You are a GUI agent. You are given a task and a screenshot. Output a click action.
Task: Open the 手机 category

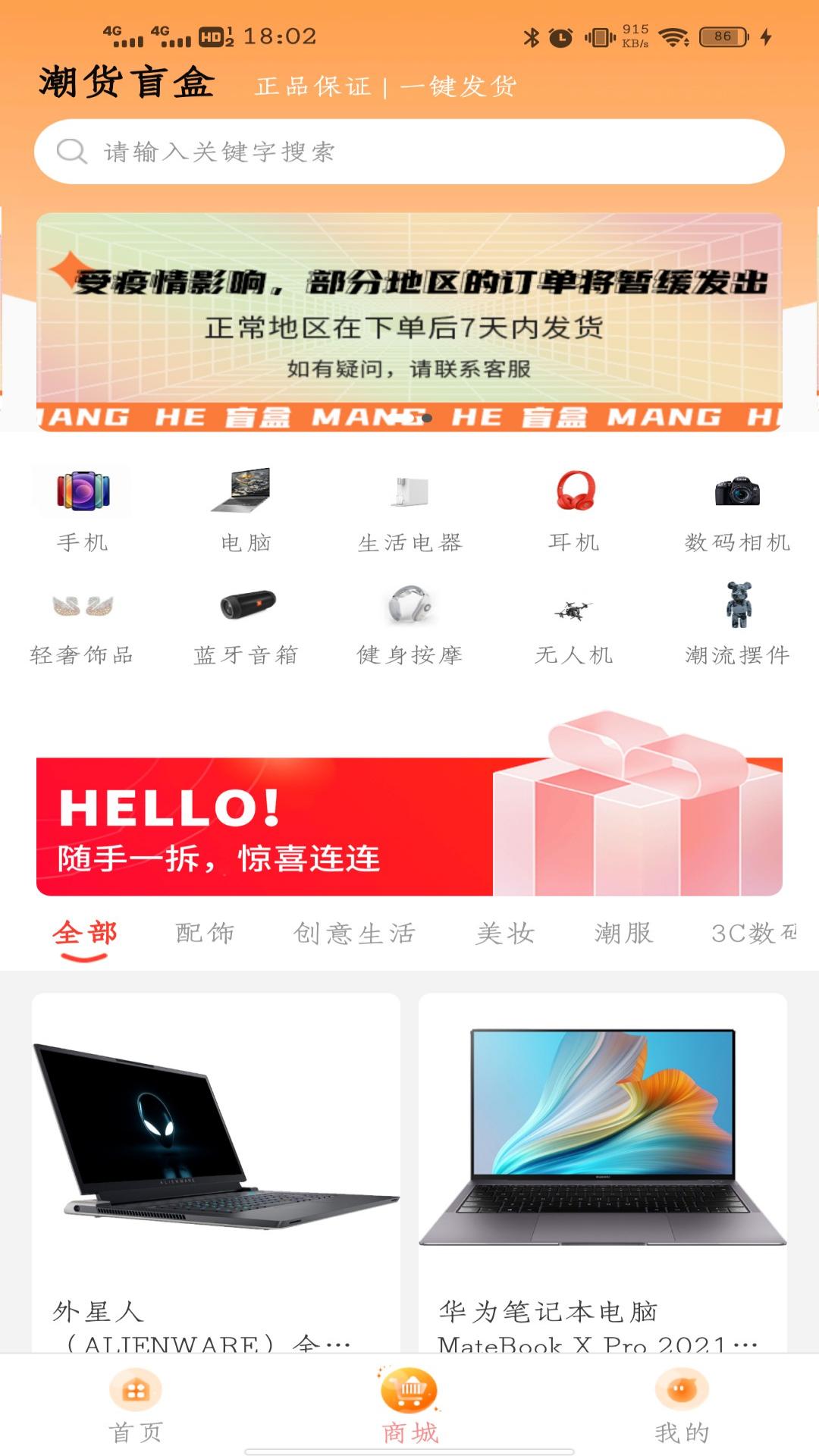[82, 508]
